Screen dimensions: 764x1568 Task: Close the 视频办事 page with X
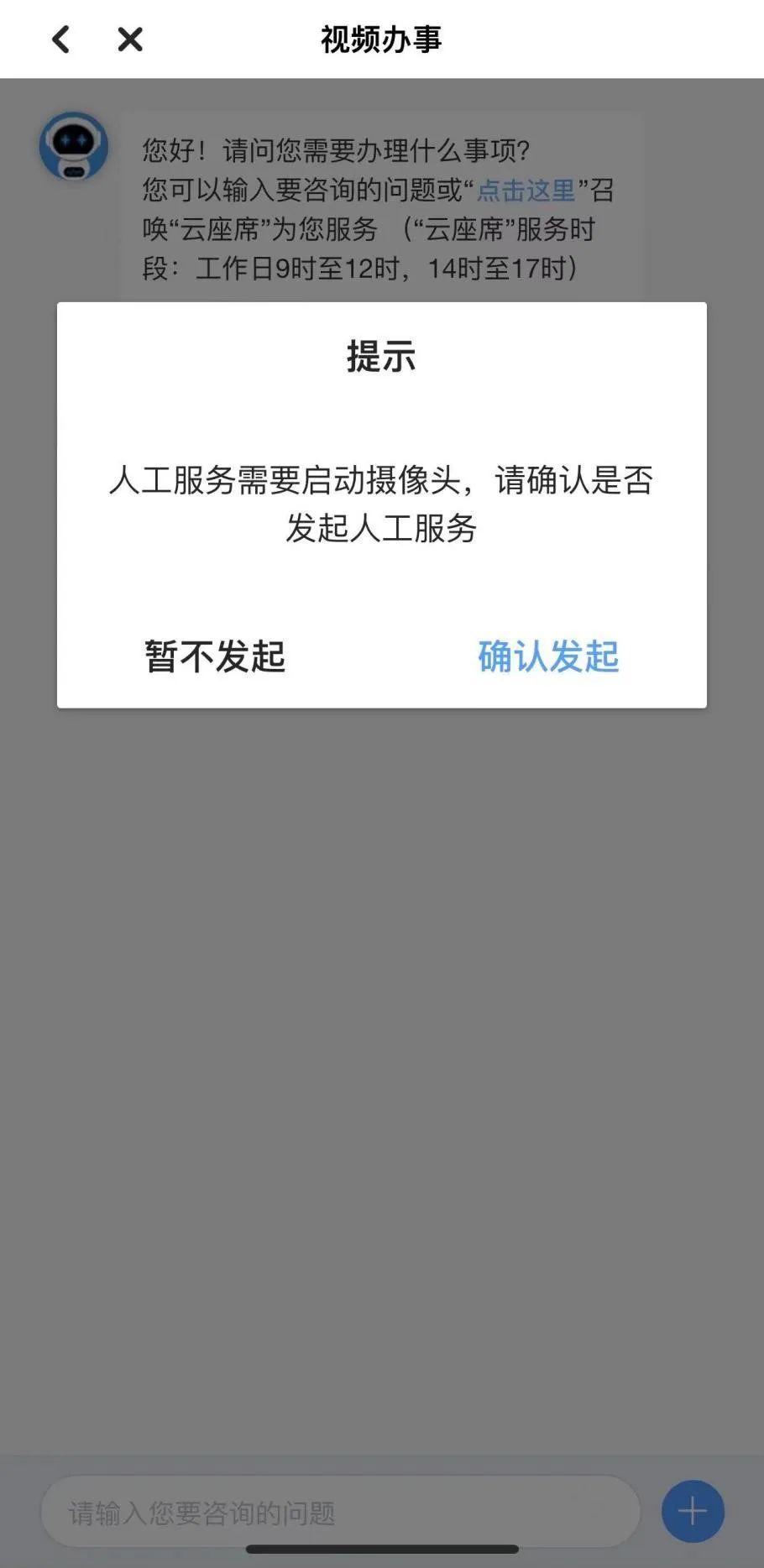point(130,39)
